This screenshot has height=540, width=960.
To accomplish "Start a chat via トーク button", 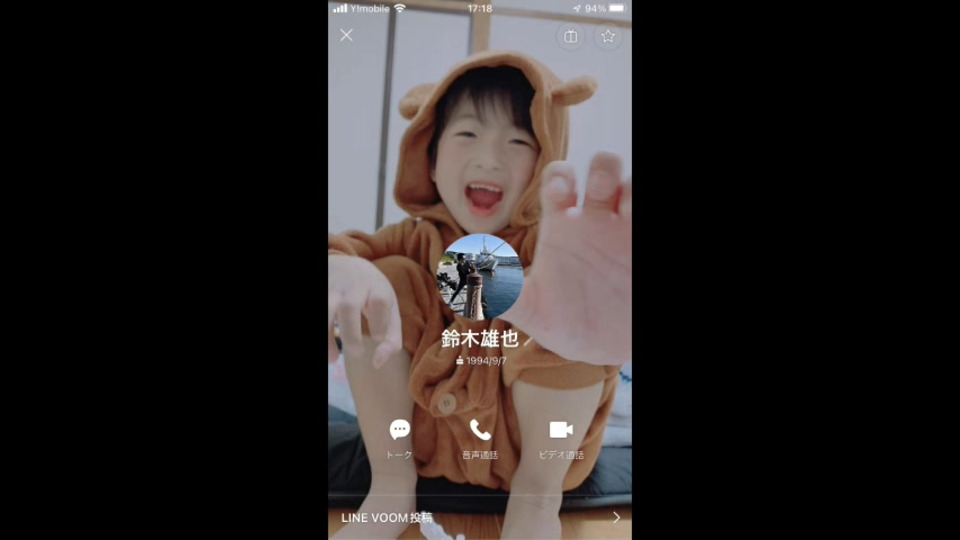I will point(399,438).
